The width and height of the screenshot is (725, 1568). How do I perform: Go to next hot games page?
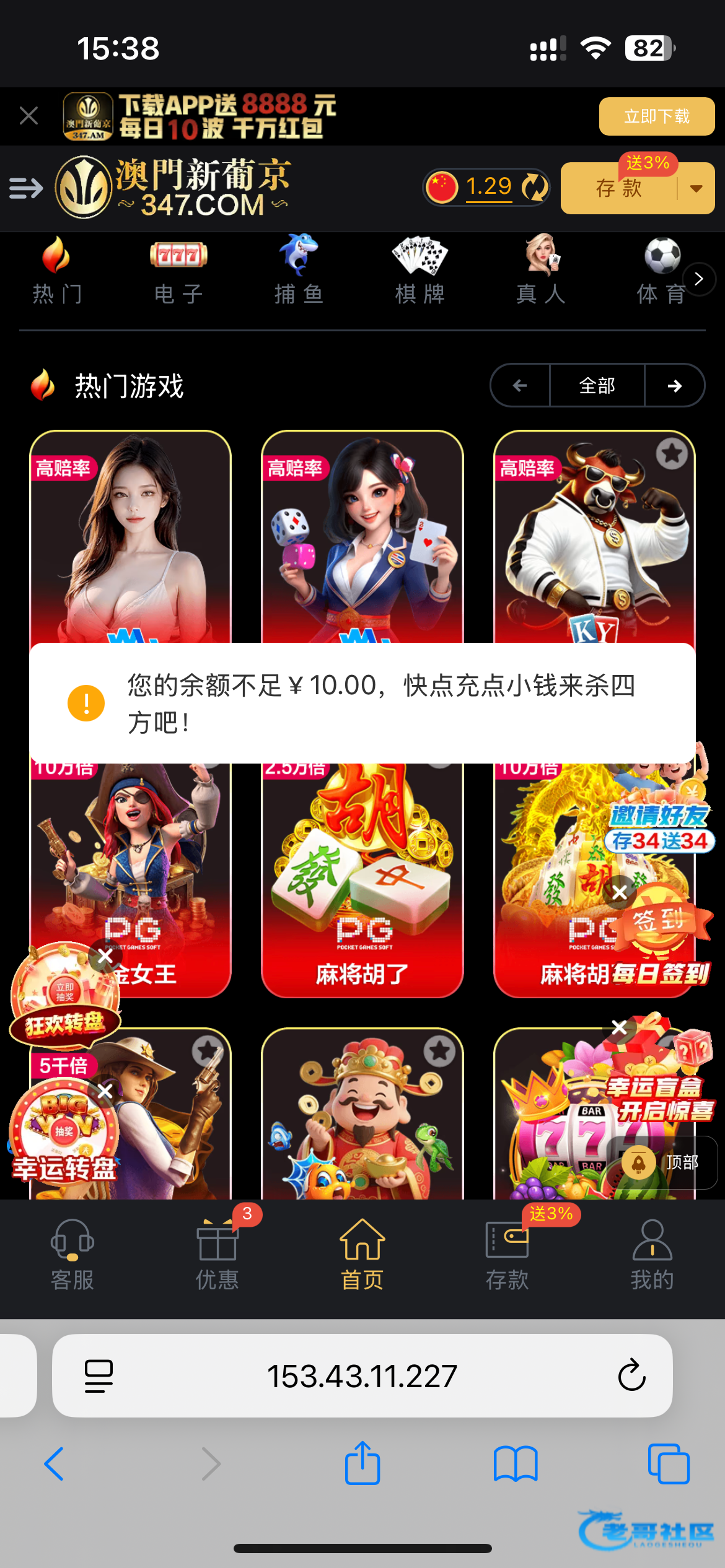click(x=674, y=386)
